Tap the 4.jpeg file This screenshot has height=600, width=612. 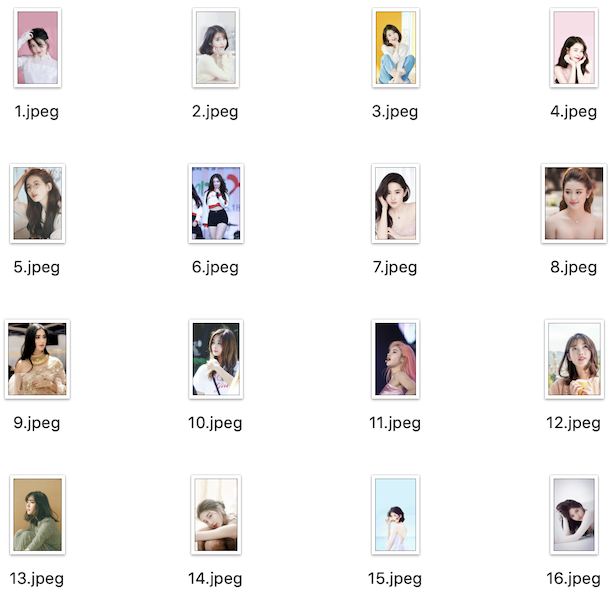[x=574, y=48]
